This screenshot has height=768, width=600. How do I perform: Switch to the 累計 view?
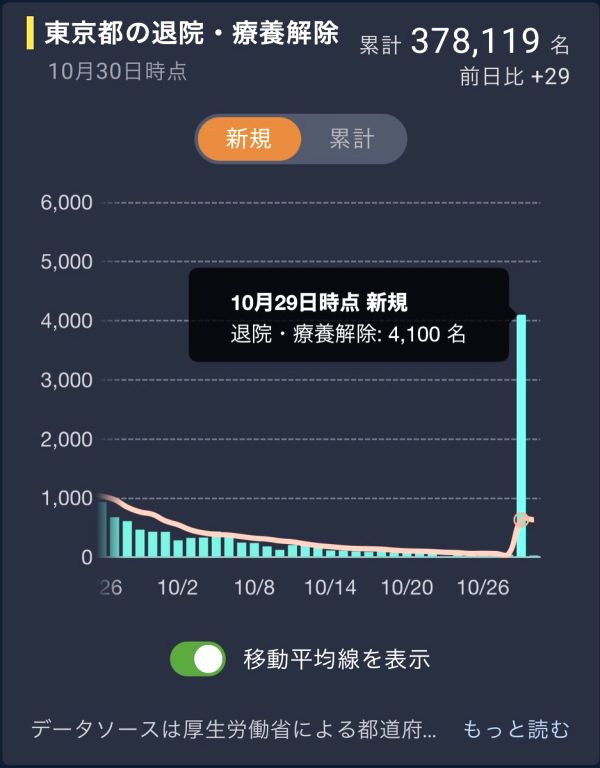352,139
